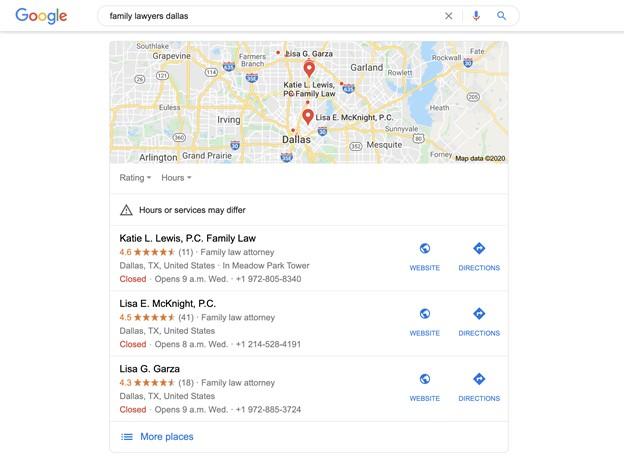The width and height of the screenshot is (624, 468).
Task: Get directions to Lisa G. Garza
Action: pos(479,385)
